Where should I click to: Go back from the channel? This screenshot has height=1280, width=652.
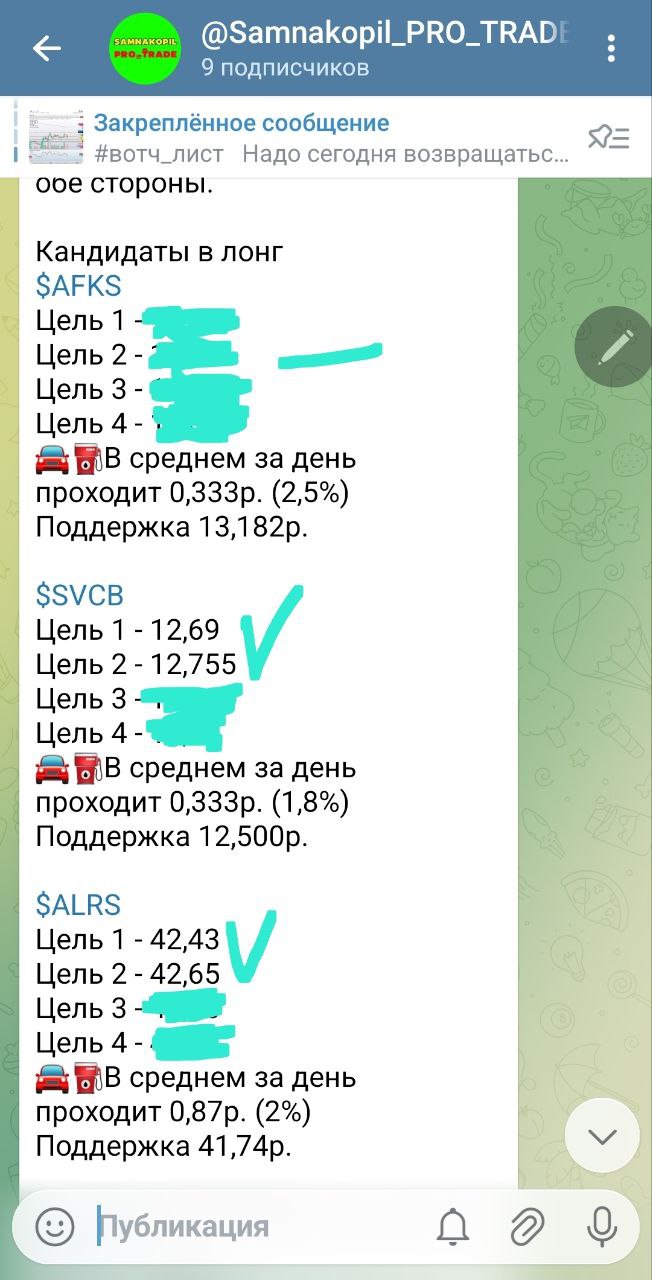point(46,48)
